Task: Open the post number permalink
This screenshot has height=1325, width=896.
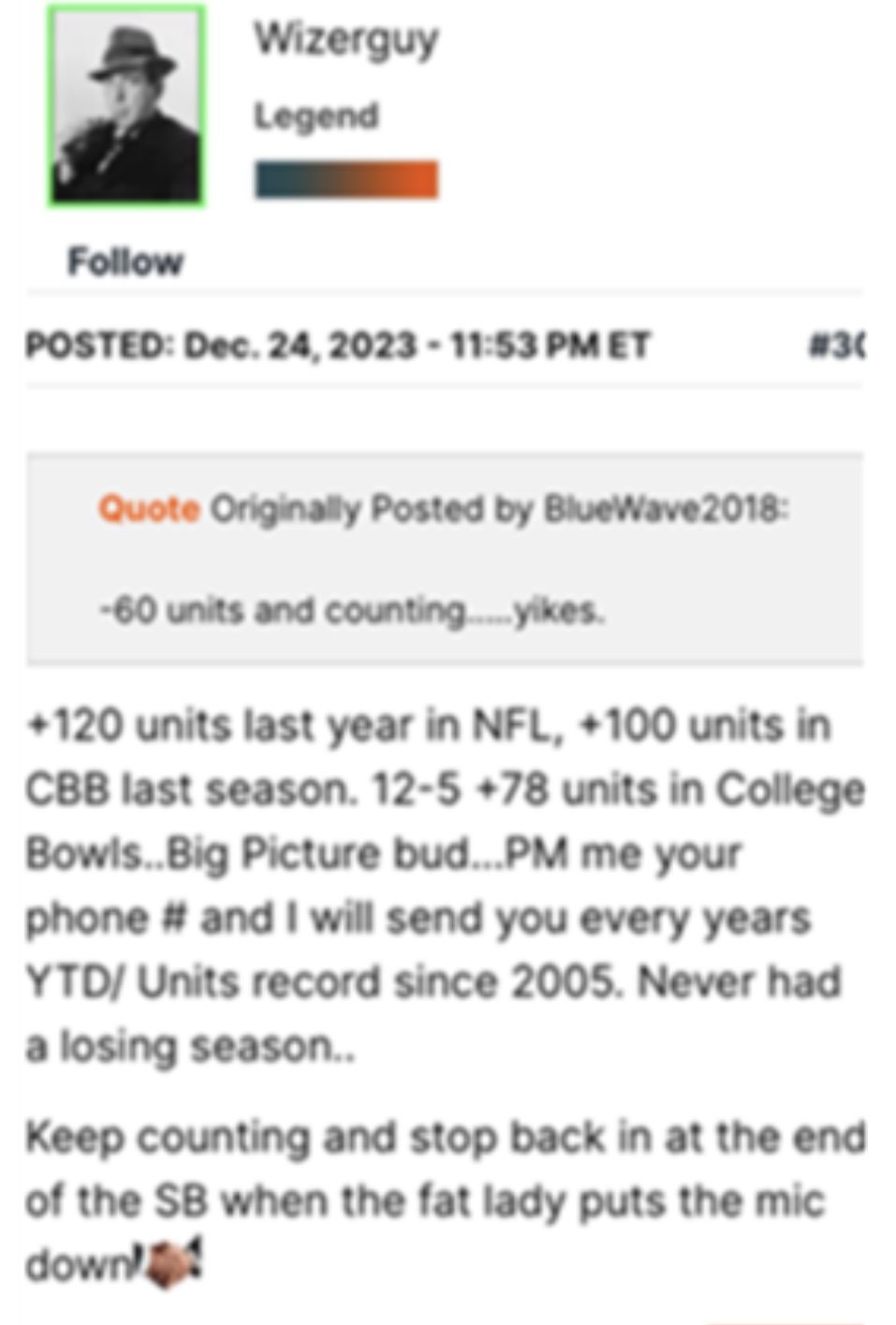Action: point(836,346)
